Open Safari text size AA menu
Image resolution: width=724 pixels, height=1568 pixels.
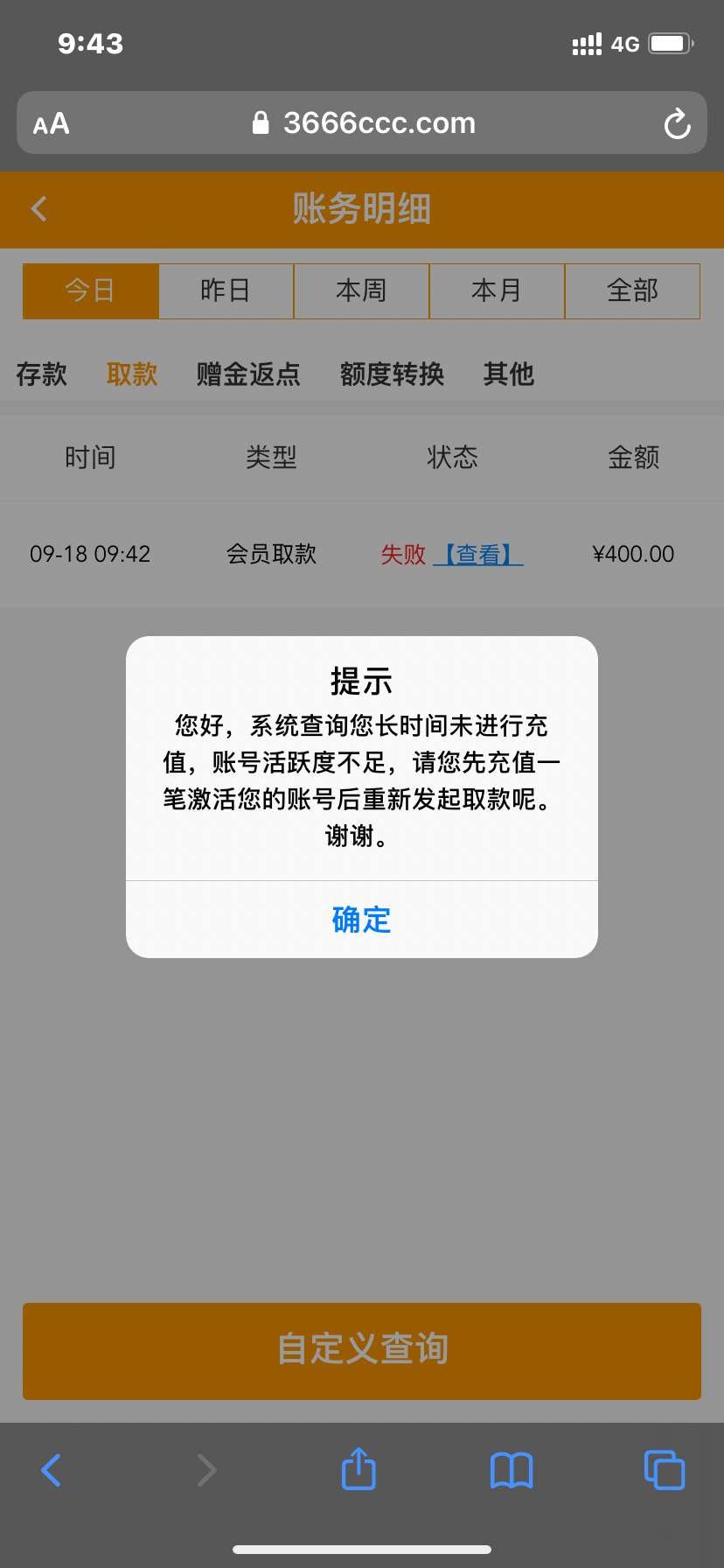51,124
